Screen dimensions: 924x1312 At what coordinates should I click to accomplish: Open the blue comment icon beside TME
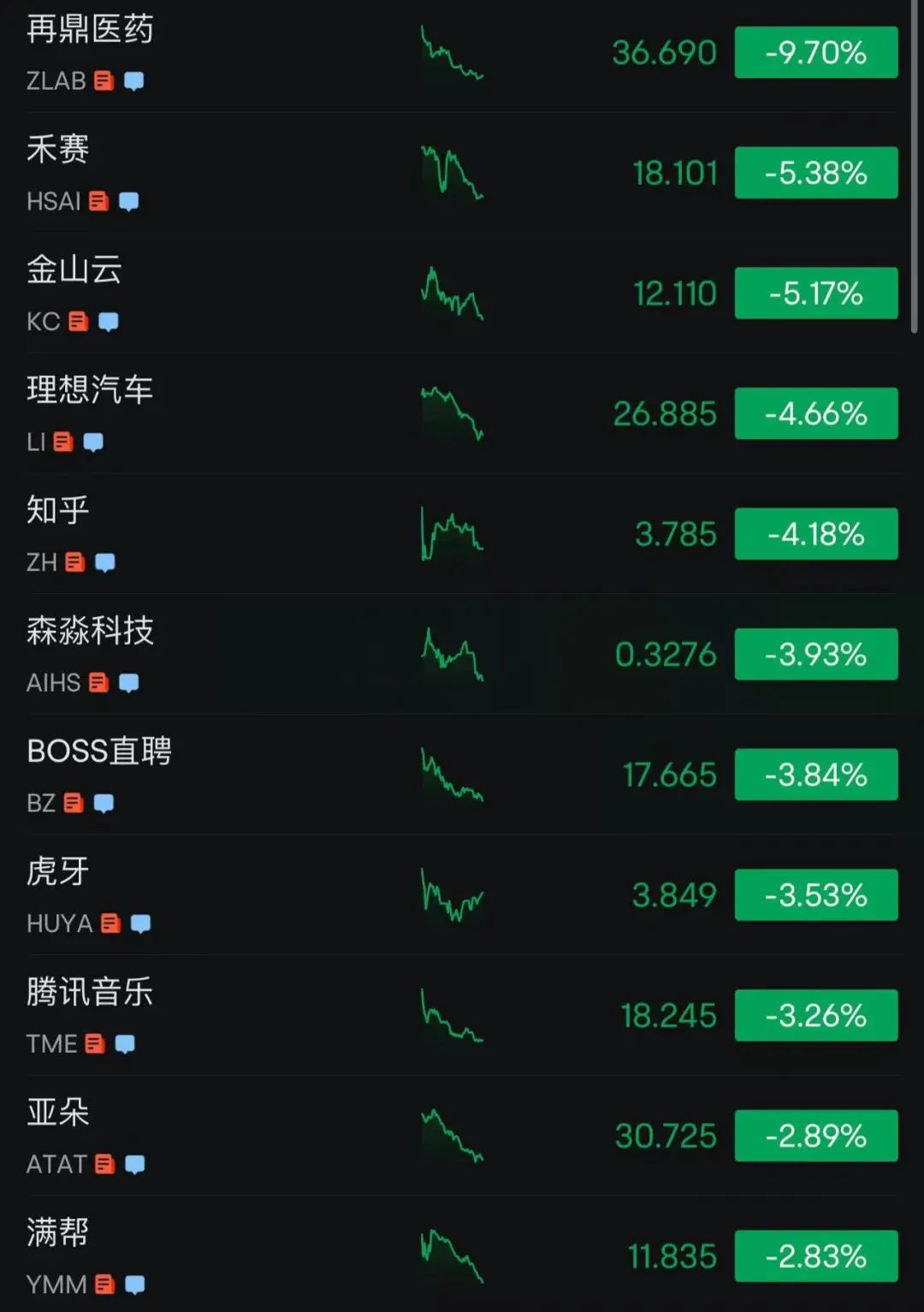pyautogui.click(x=125, y=1044)
